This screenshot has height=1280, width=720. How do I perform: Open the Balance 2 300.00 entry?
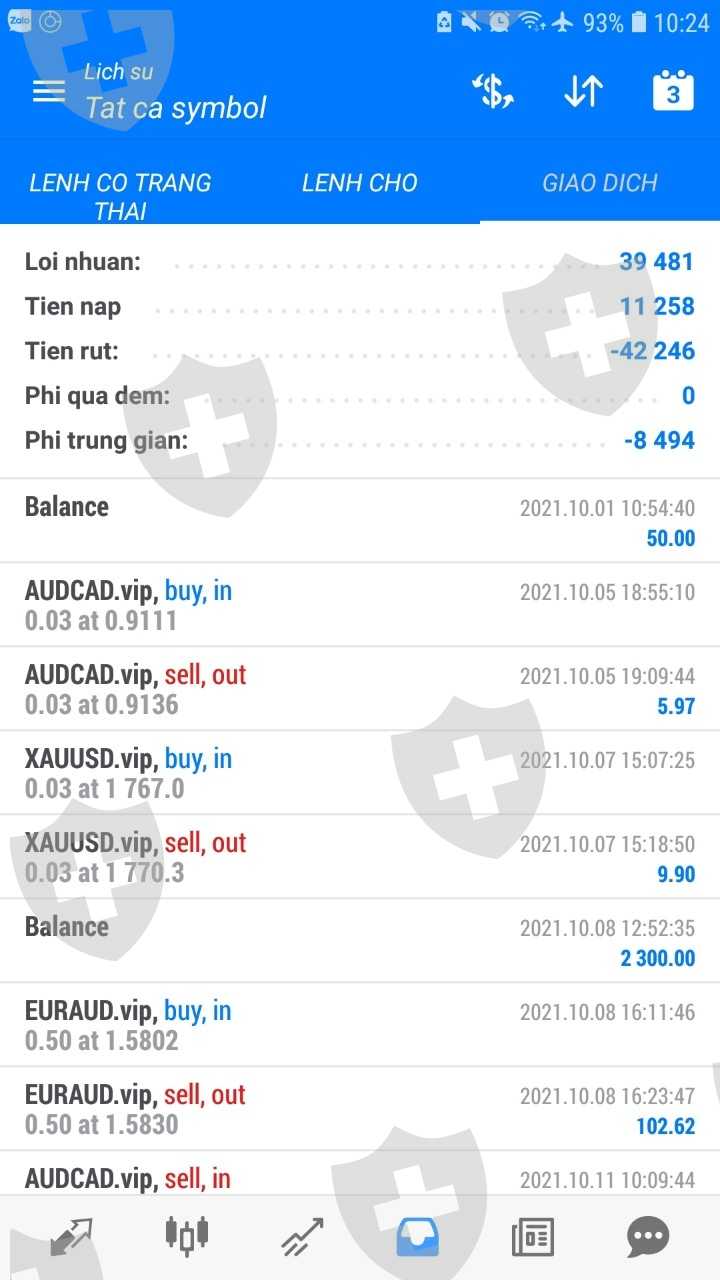360,941
